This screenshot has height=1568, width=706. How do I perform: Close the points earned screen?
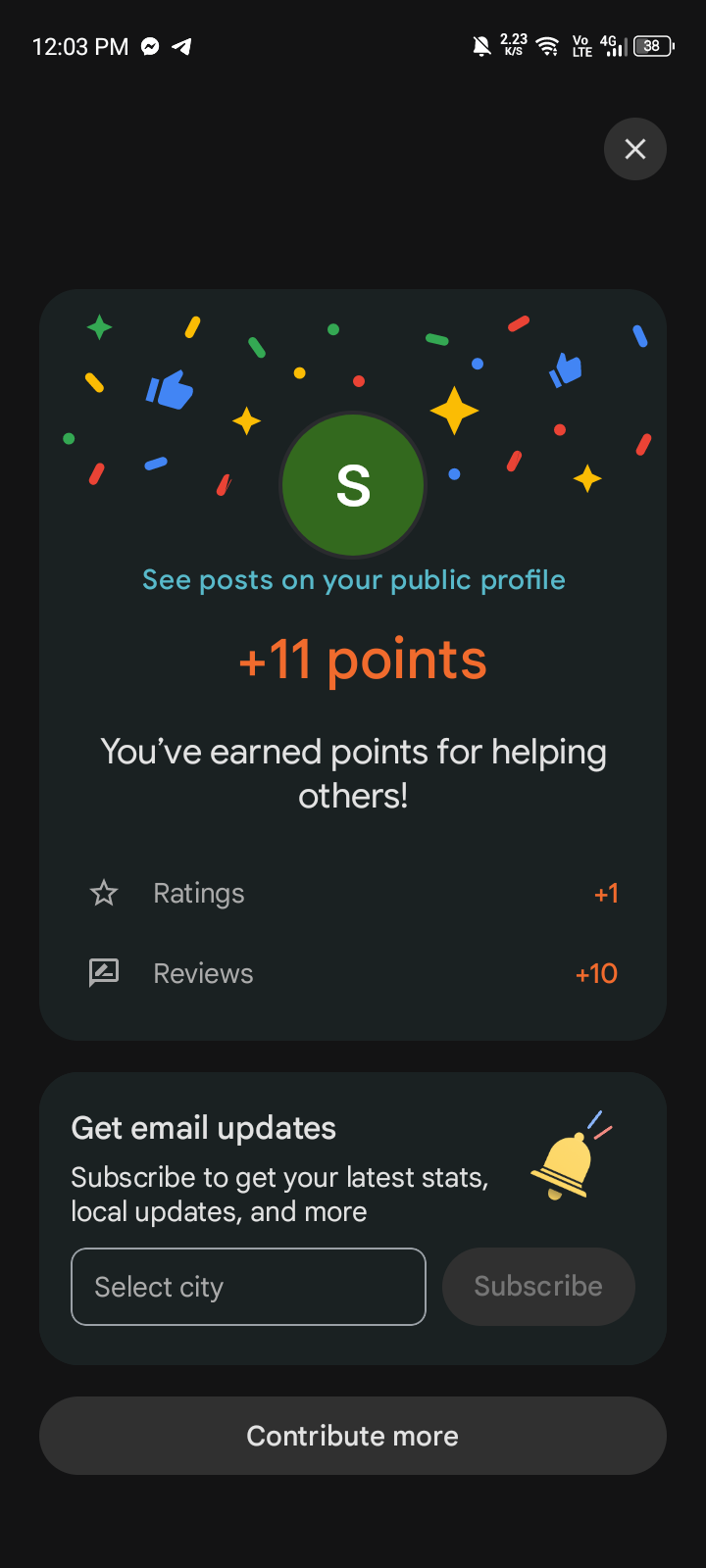[x=635, y=149]
